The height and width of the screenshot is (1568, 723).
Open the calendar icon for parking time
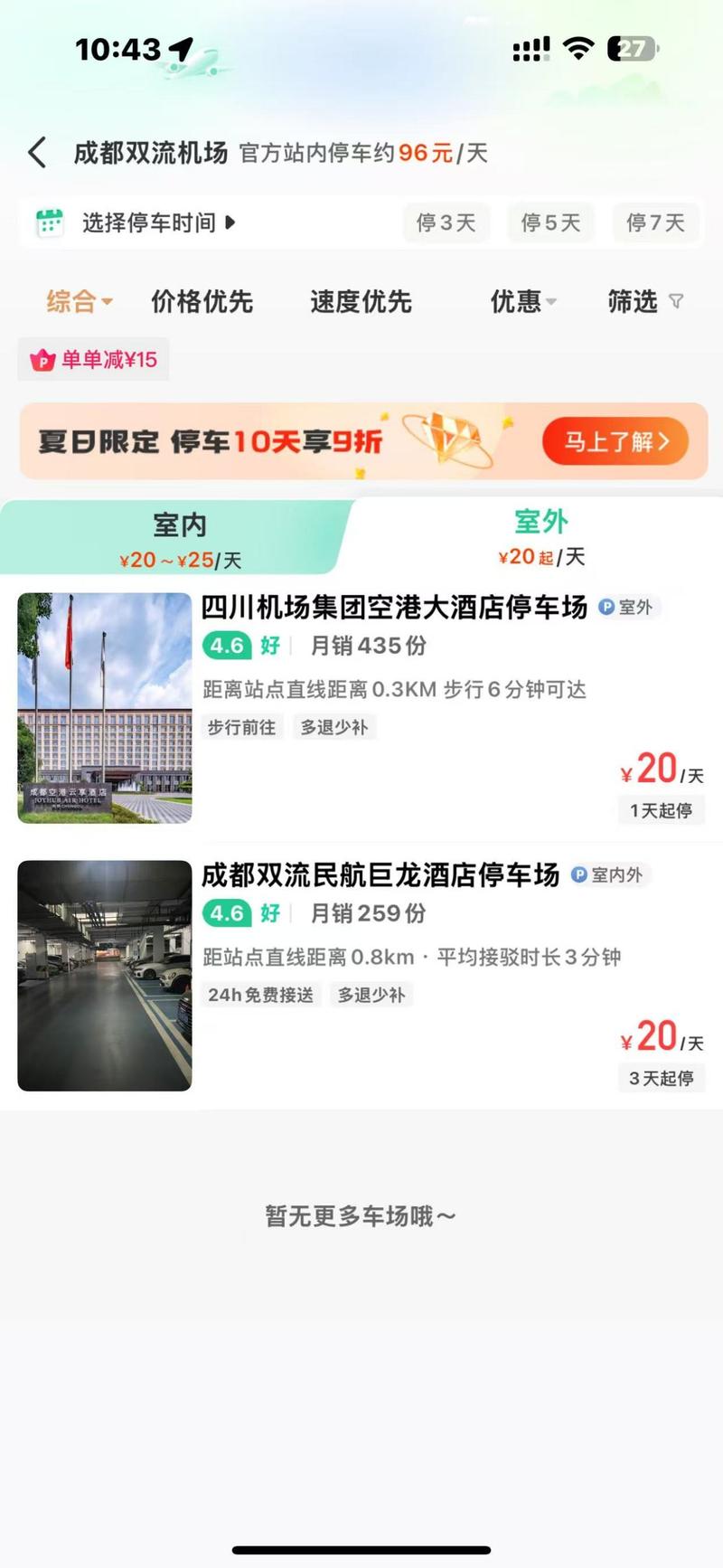pos(50,222)
